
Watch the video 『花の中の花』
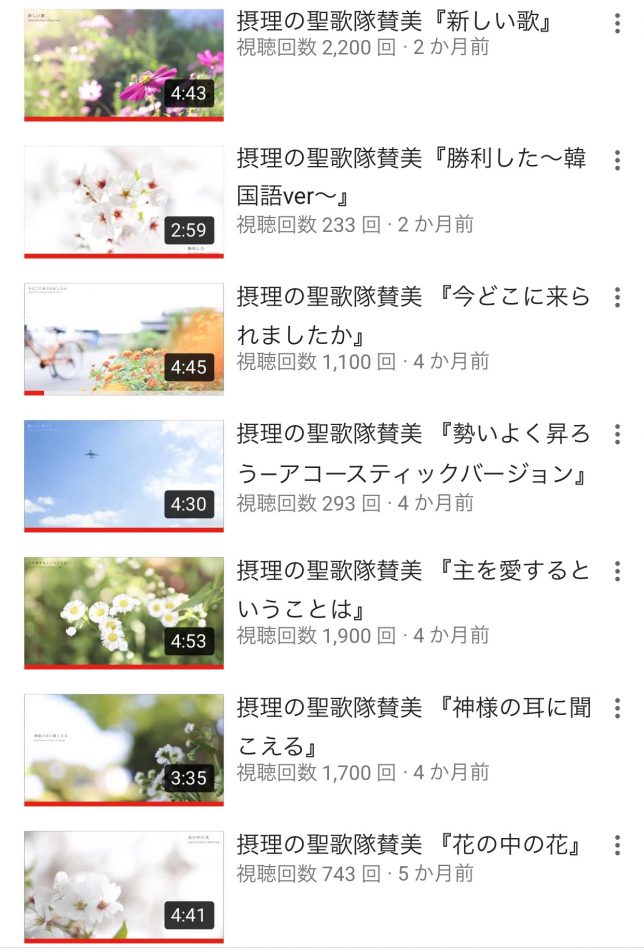tap(124, 886)
